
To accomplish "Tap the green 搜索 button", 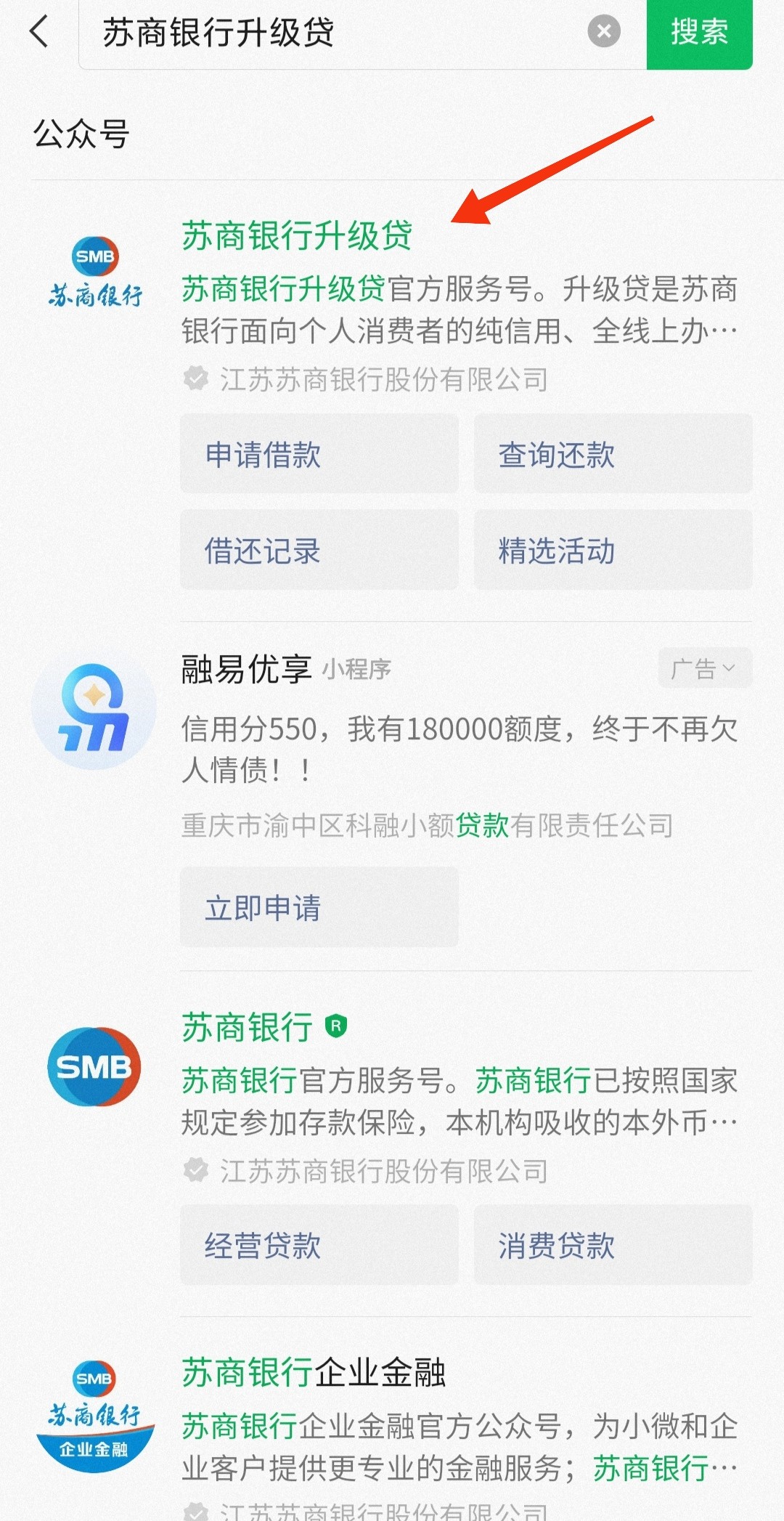I will click(699, 34).
